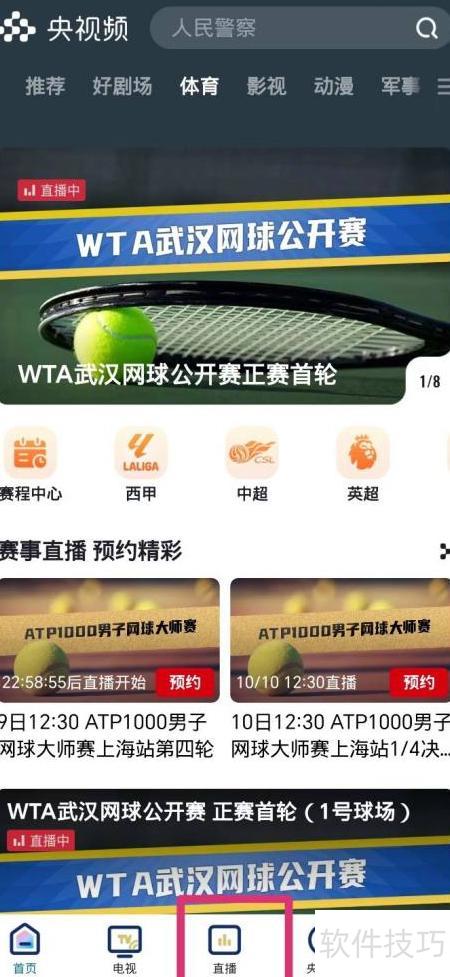Image resolution: width=450 pixels, height=977 pixels.
Task: Switch to the 直播 bottom tab
Action: click(x=225, y=948)
